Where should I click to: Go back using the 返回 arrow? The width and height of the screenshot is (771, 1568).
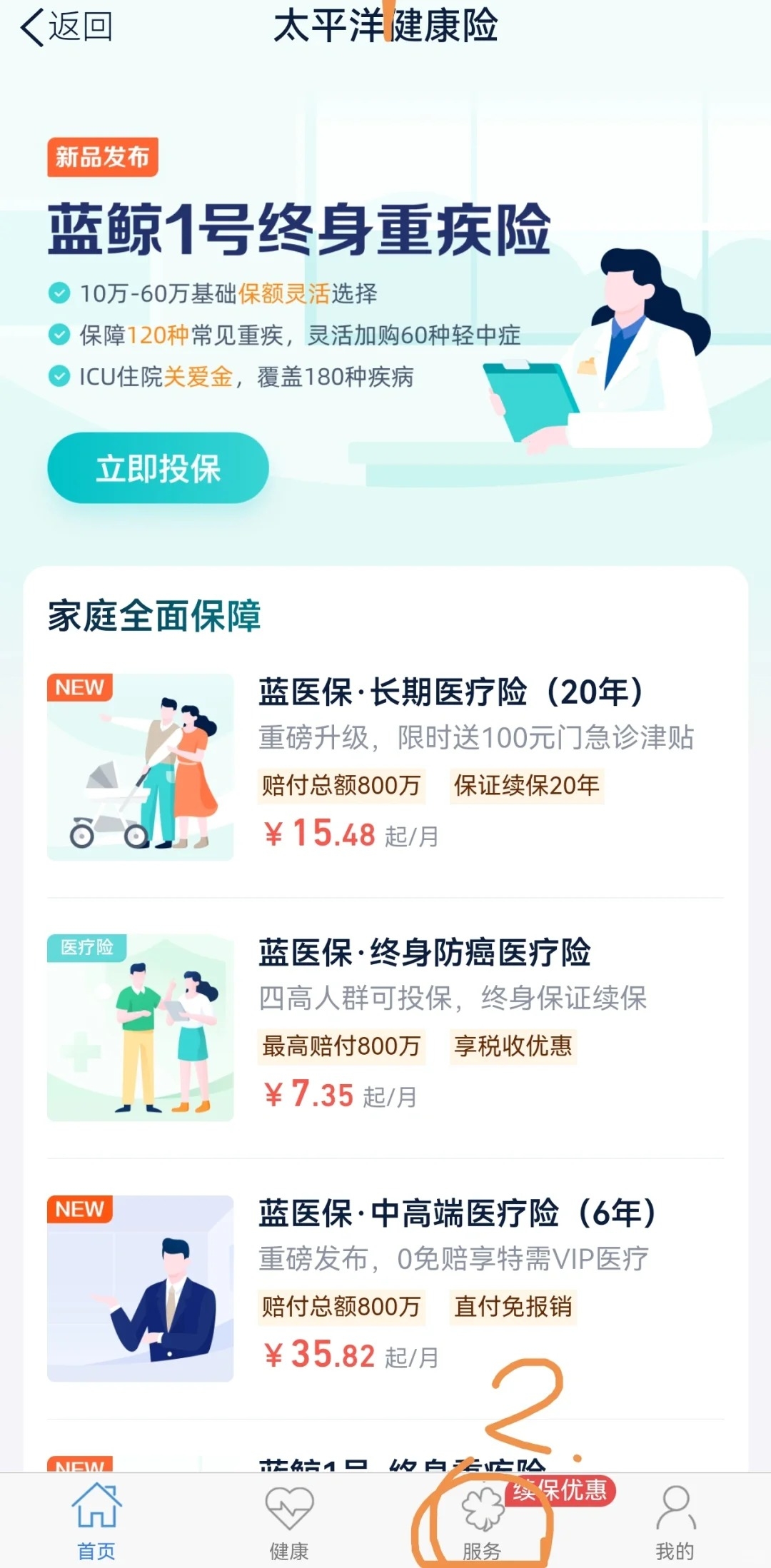click(x=66, y=29)
